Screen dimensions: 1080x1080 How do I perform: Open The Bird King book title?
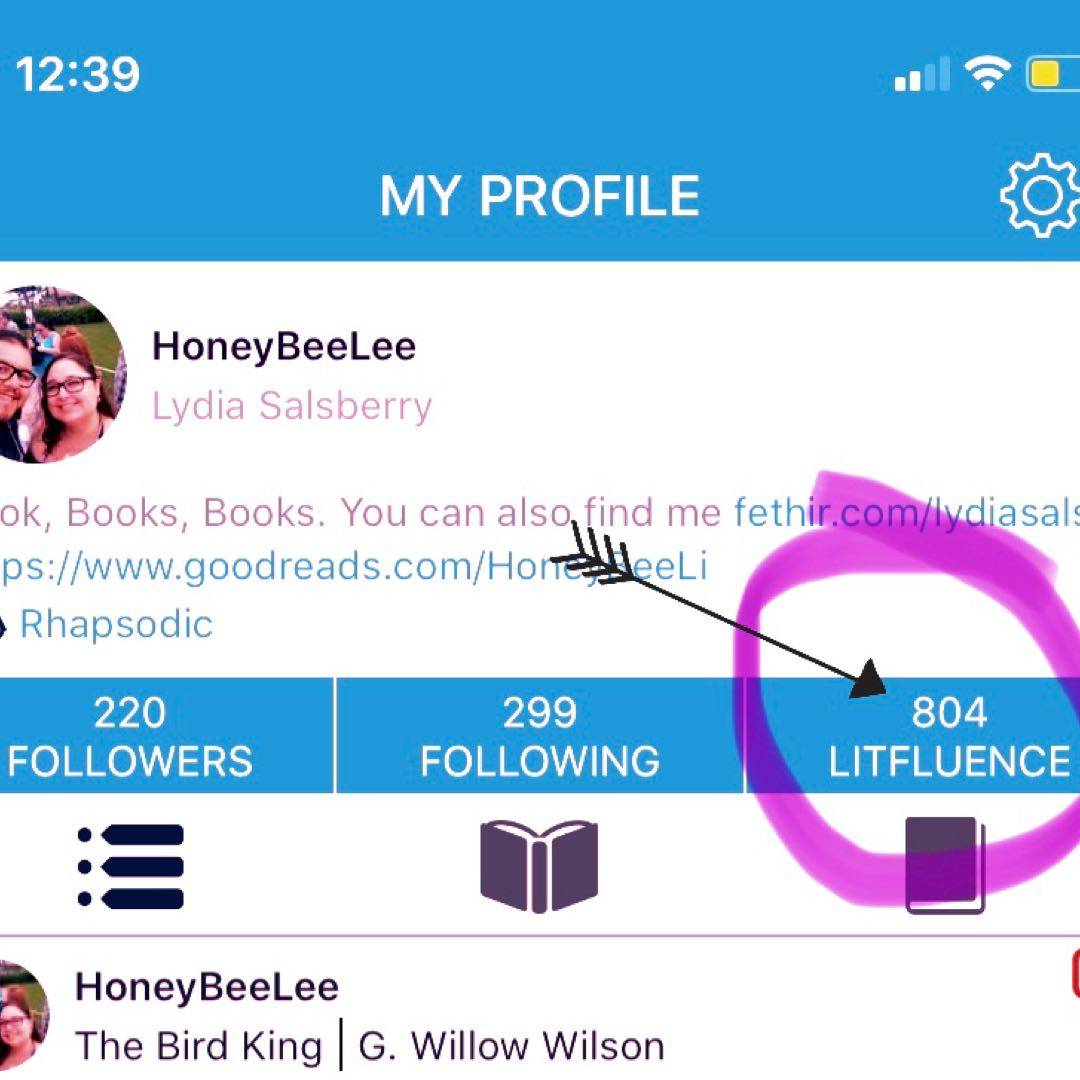pyautogui.click(x=198, y=1046)
